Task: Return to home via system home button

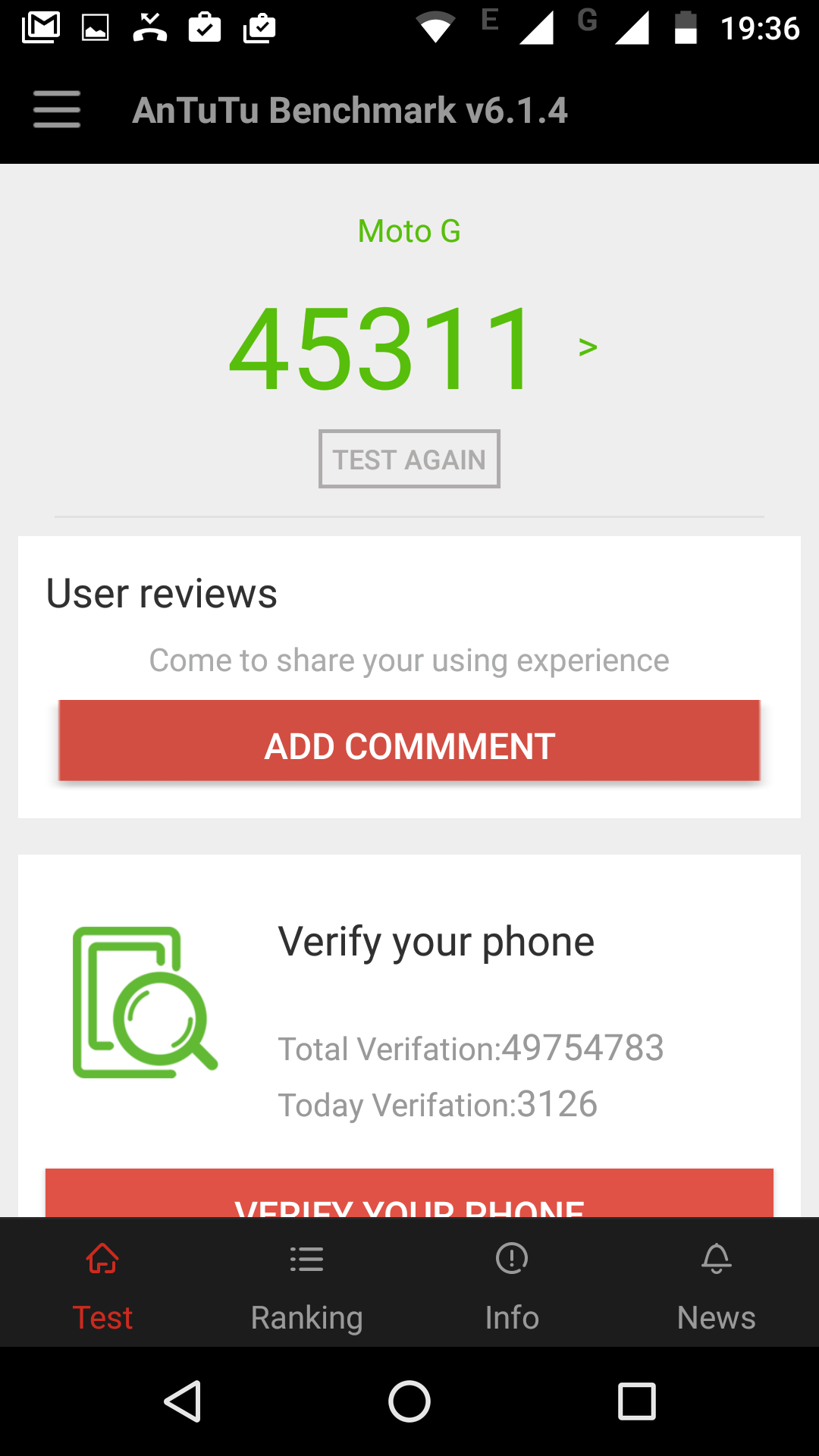Action: 409,1401
